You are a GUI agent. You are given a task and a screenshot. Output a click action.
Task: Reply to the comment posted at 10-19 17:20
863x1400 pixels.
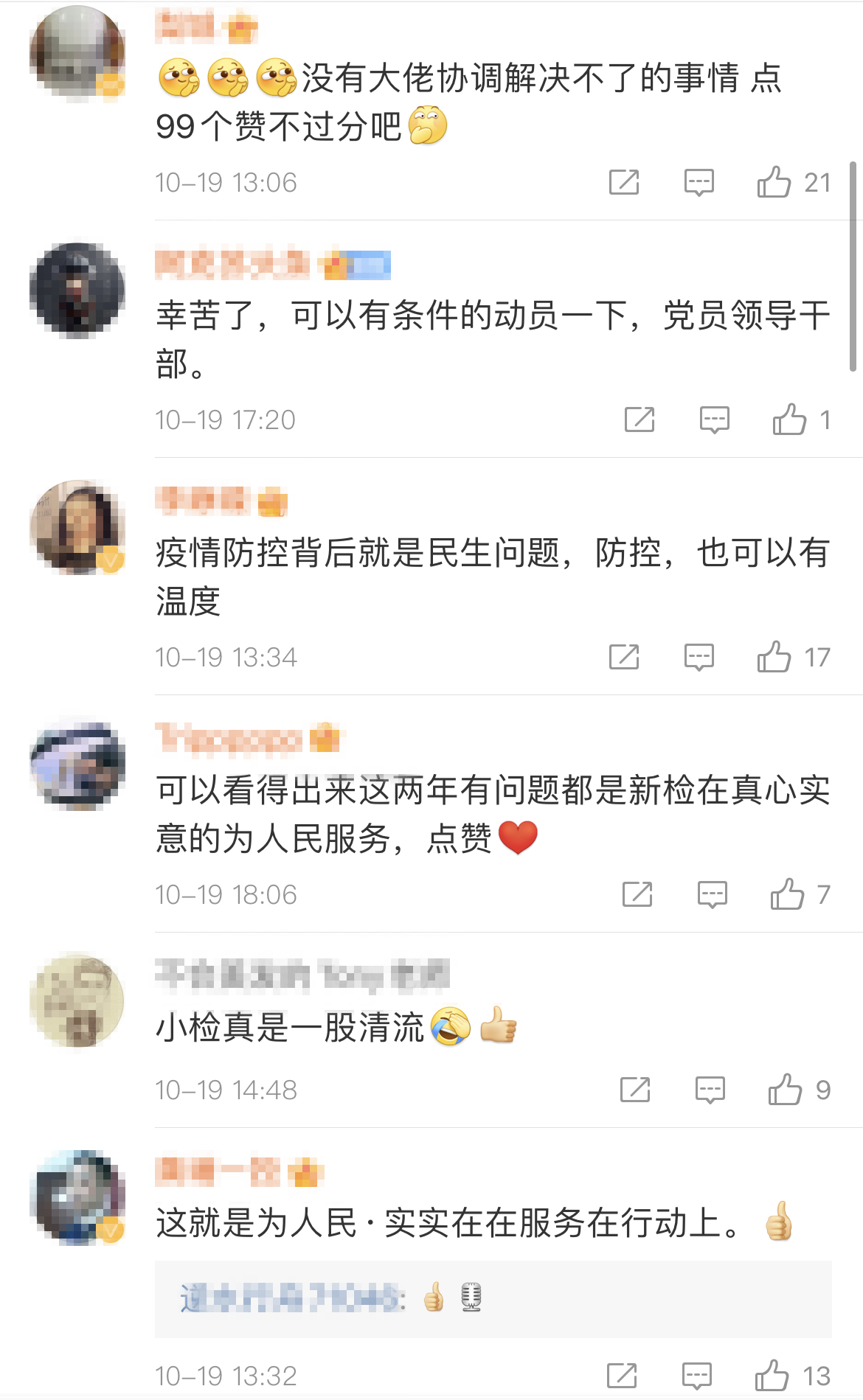tap(714, 419)
